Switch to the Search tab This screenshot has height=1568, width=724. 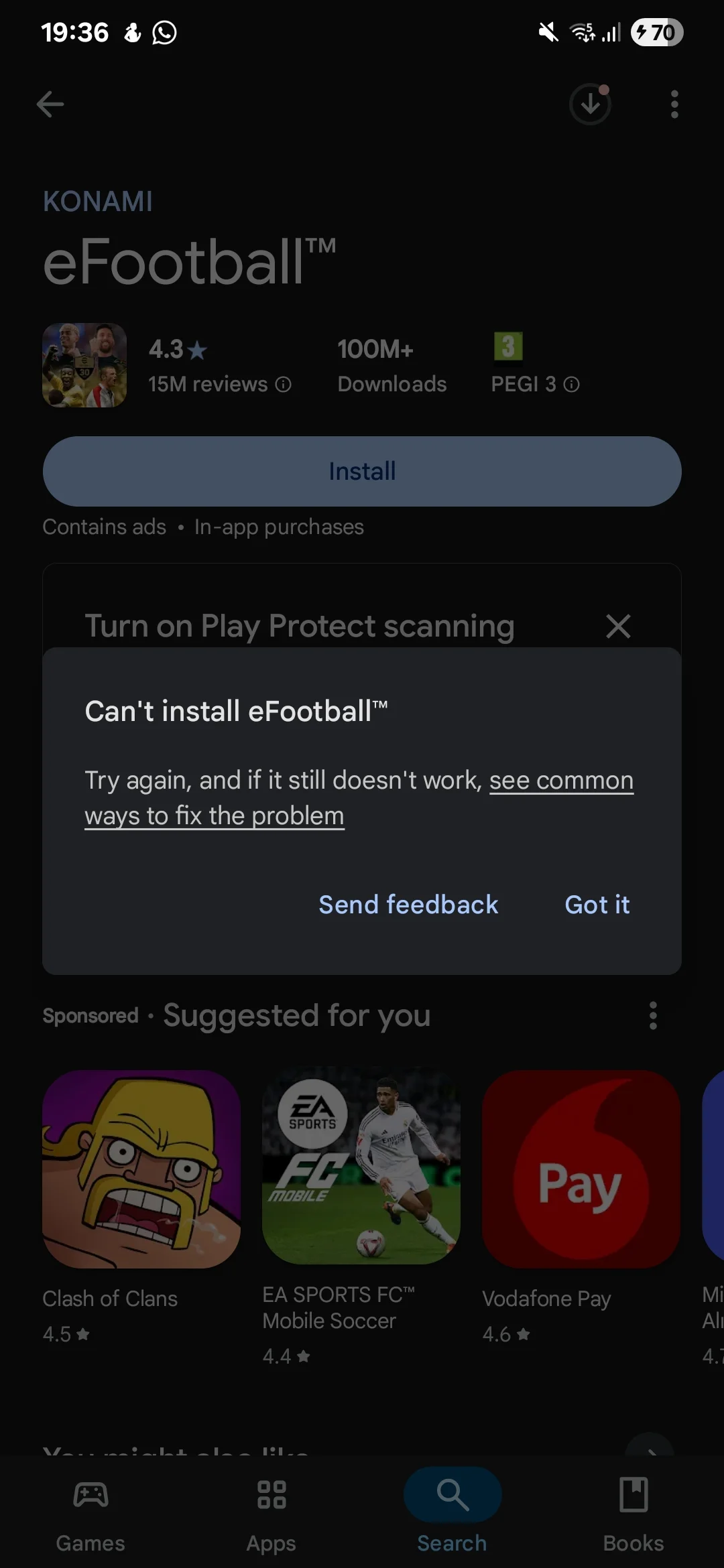[452, 1511]
